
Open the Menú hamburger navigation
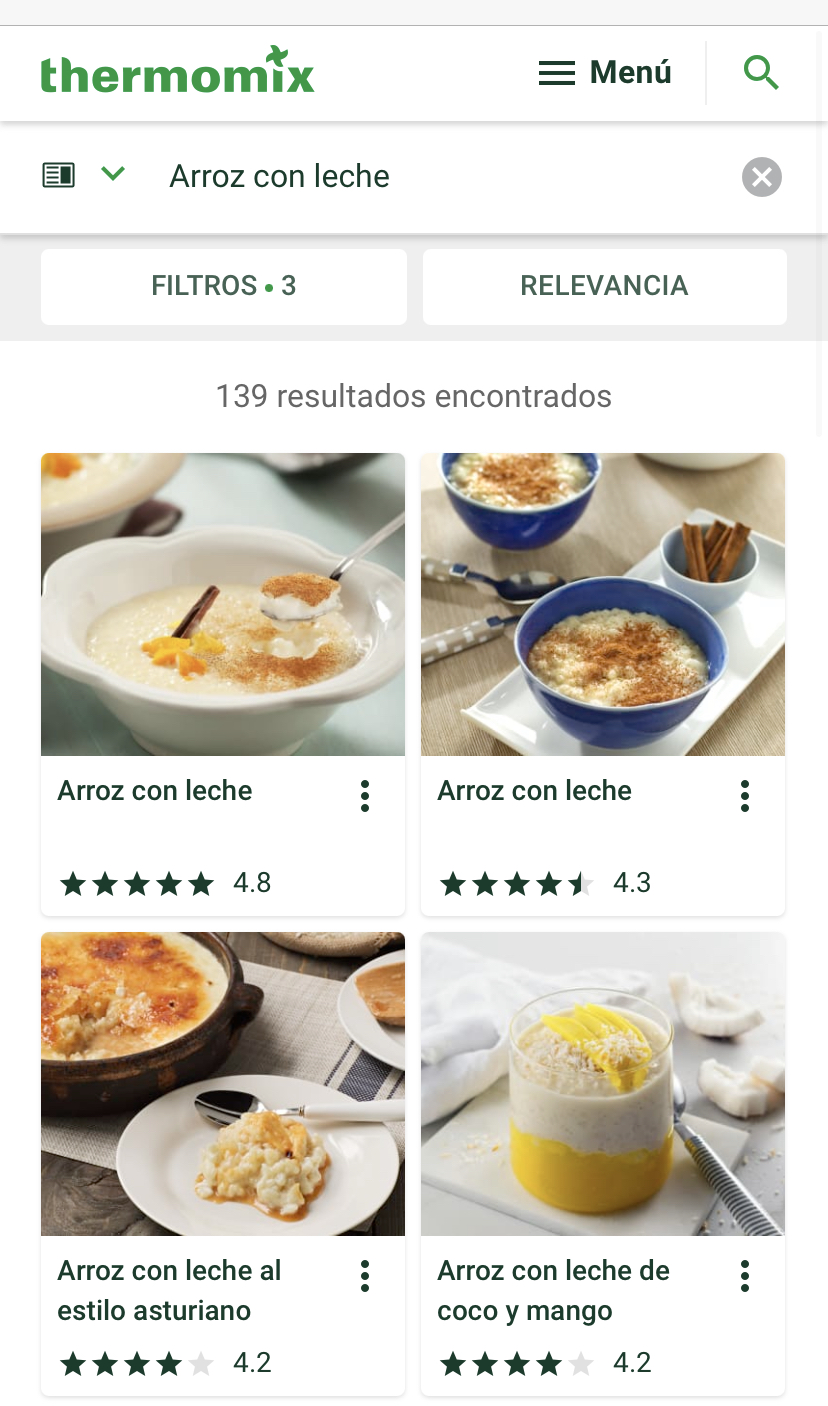[x=605, y=73]
